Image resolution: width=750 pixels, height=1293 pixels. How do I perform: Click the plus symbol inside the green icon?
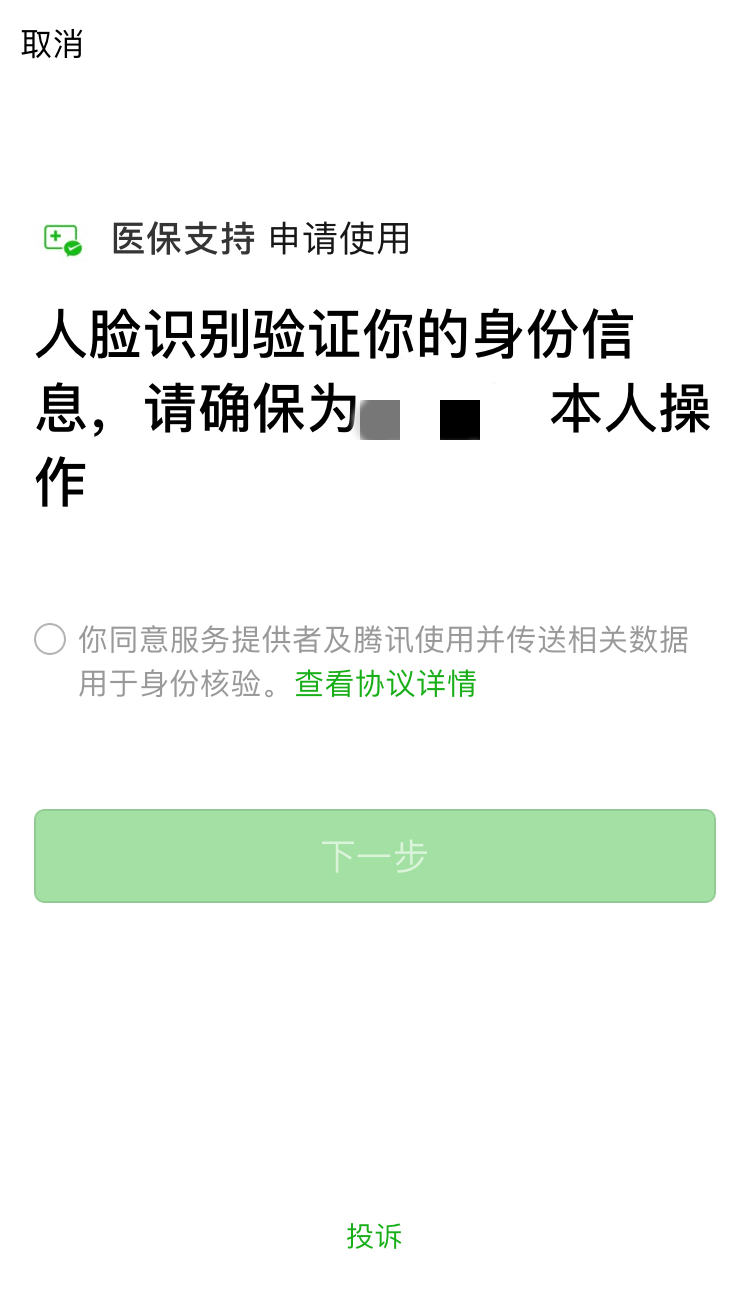pos(55,237)
